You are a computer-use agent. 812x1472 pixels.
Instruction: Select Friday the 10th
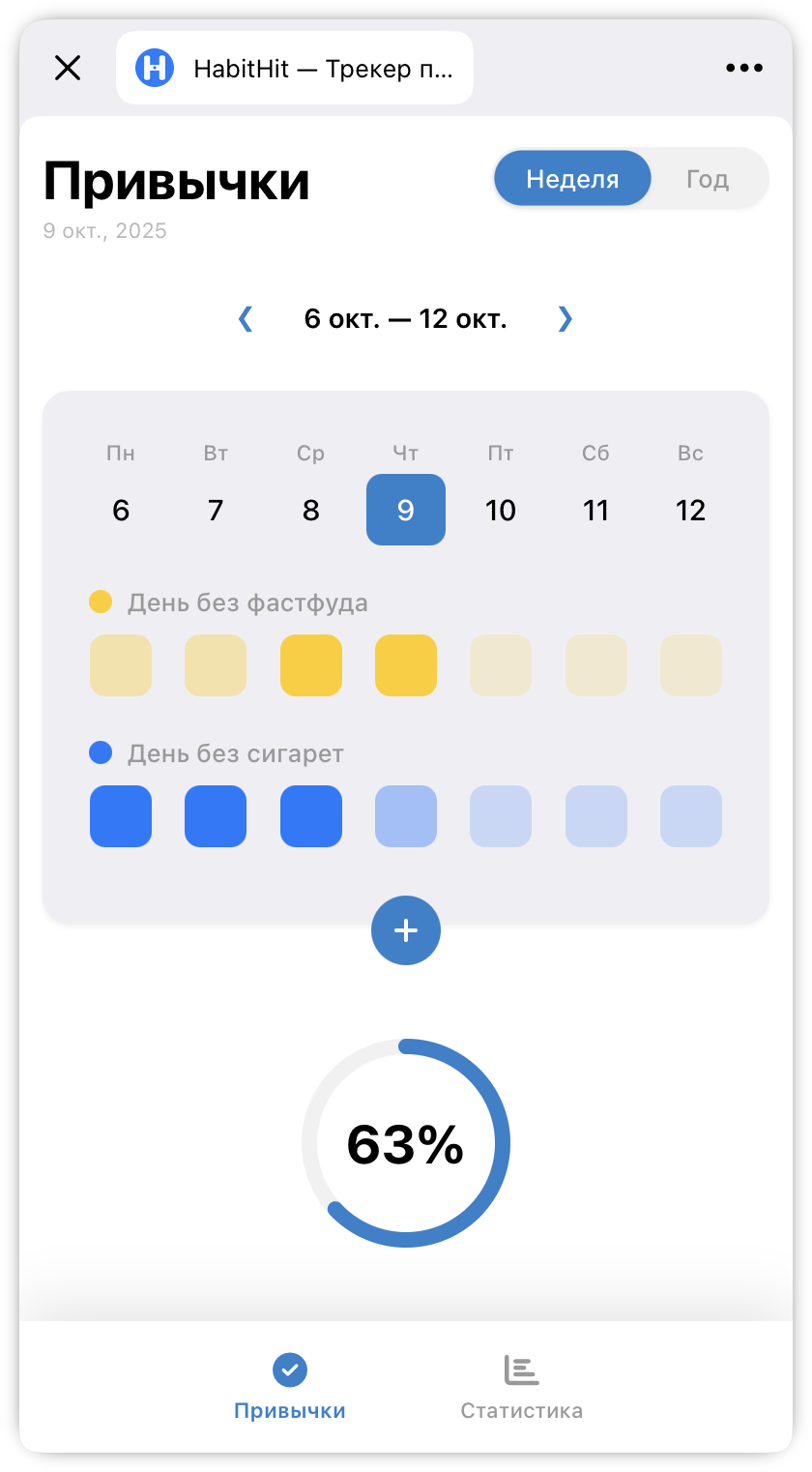click(x=500, y=510)
